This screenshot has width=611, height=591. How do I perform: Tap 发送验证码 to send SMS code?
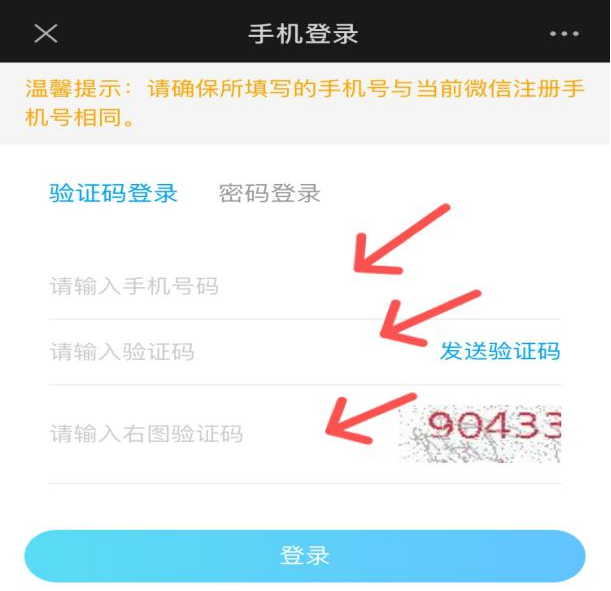[x=500, y=351]
